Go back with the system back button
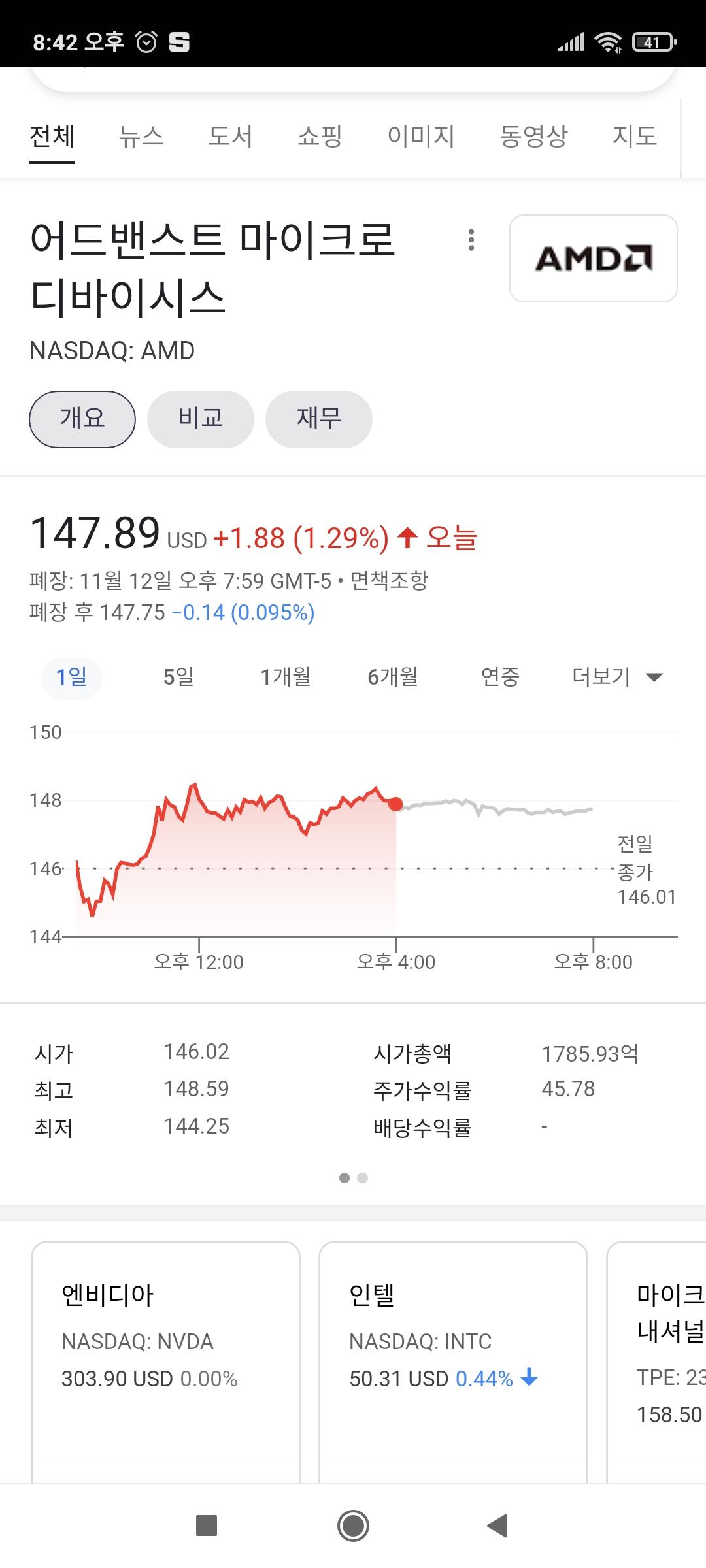The image size is (706, 1568). (x=498, y=1526)
